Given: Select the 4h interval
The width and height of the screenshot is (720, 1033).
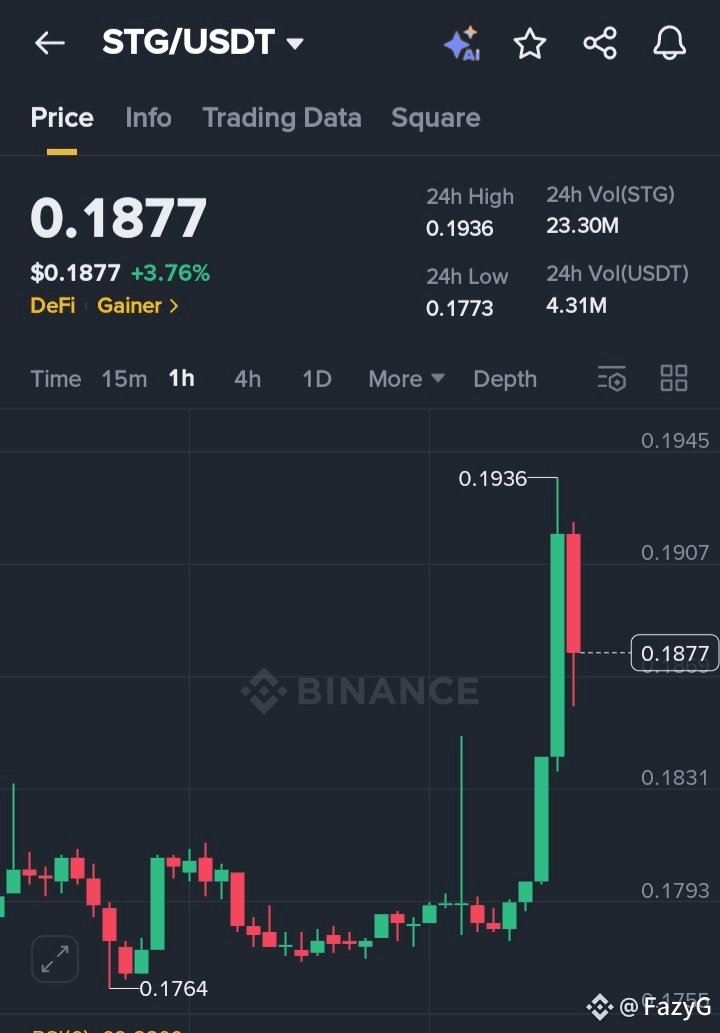Looking at the screenshot, I should pyautogui.click(x=247, y=379).
